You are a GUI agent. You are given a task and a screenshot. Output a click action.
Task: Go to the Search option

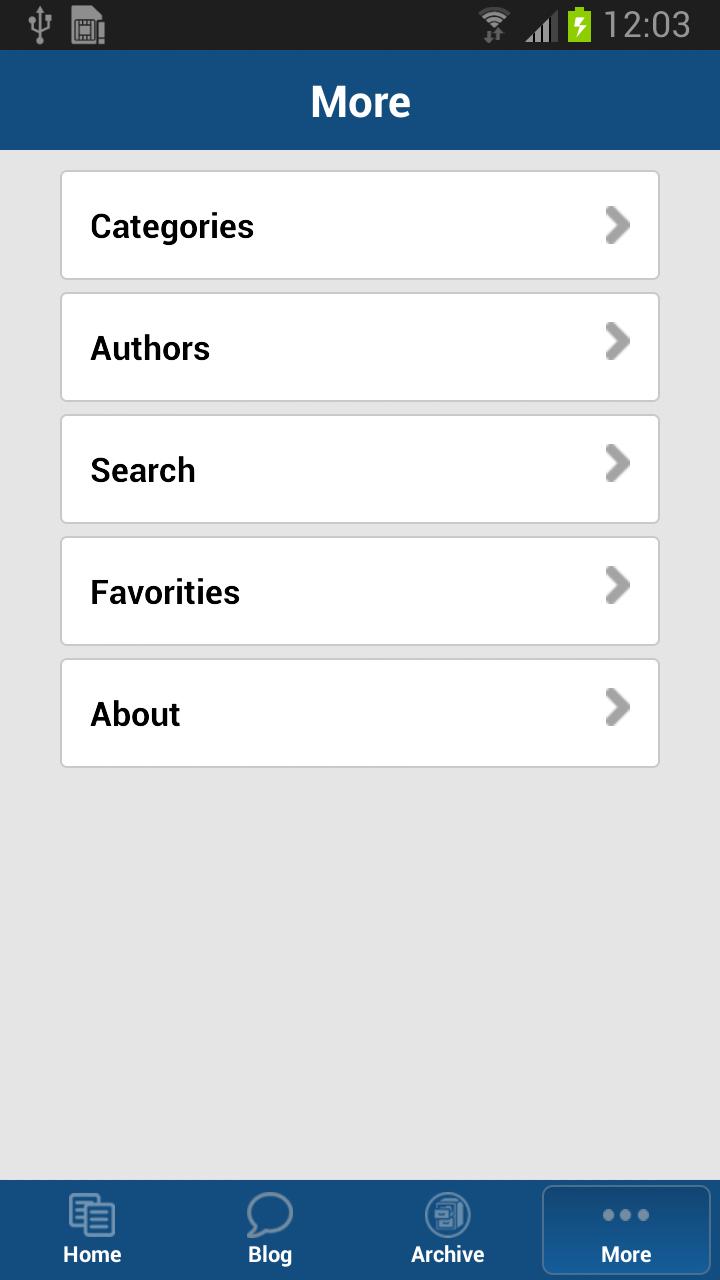tap(360, 469)
